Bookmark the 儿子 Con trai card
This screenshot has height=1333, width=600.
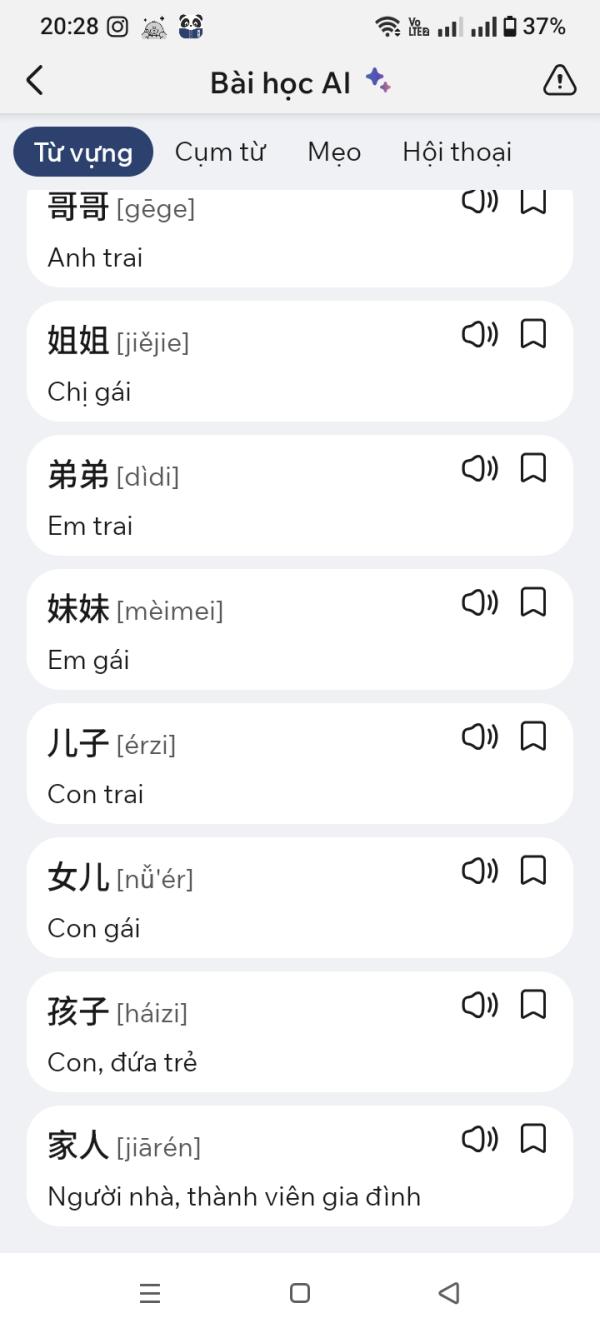coord(534,737)
